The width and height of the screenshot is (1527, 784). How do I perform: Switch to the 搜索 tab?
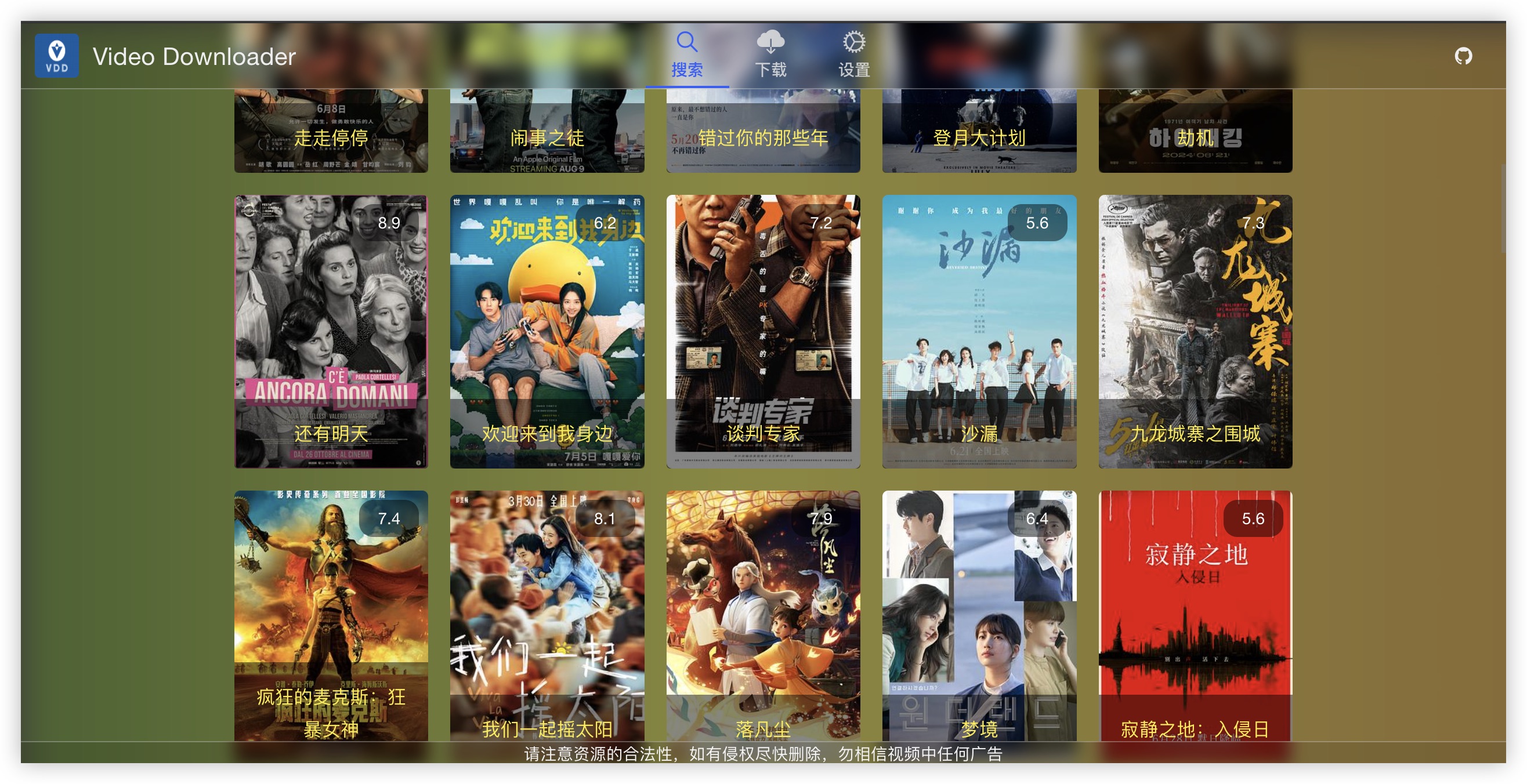686,56
